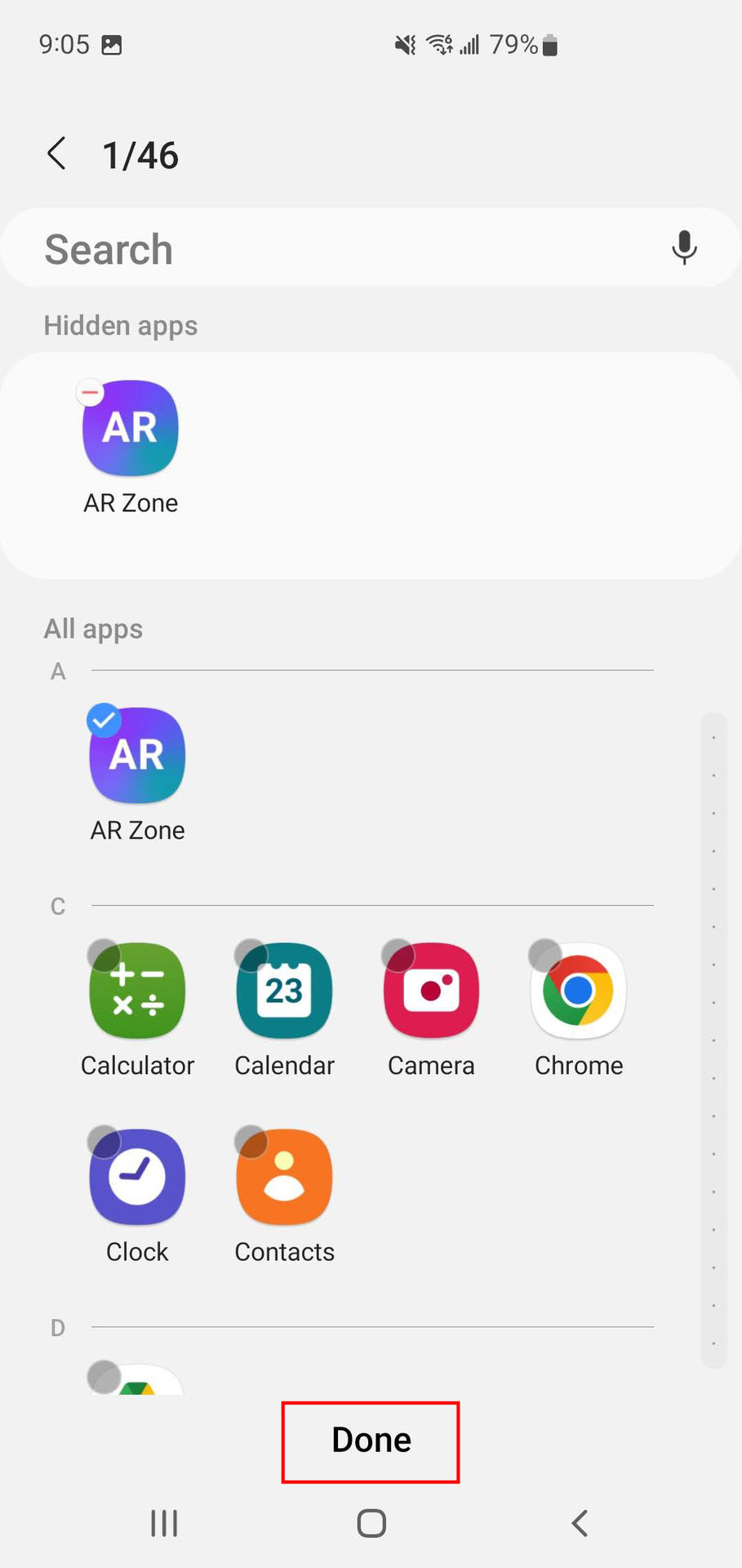The height and width of the screenshot is (1568, 742).
Task: Select Calculator to hide
Action: (x=136, y=991)
